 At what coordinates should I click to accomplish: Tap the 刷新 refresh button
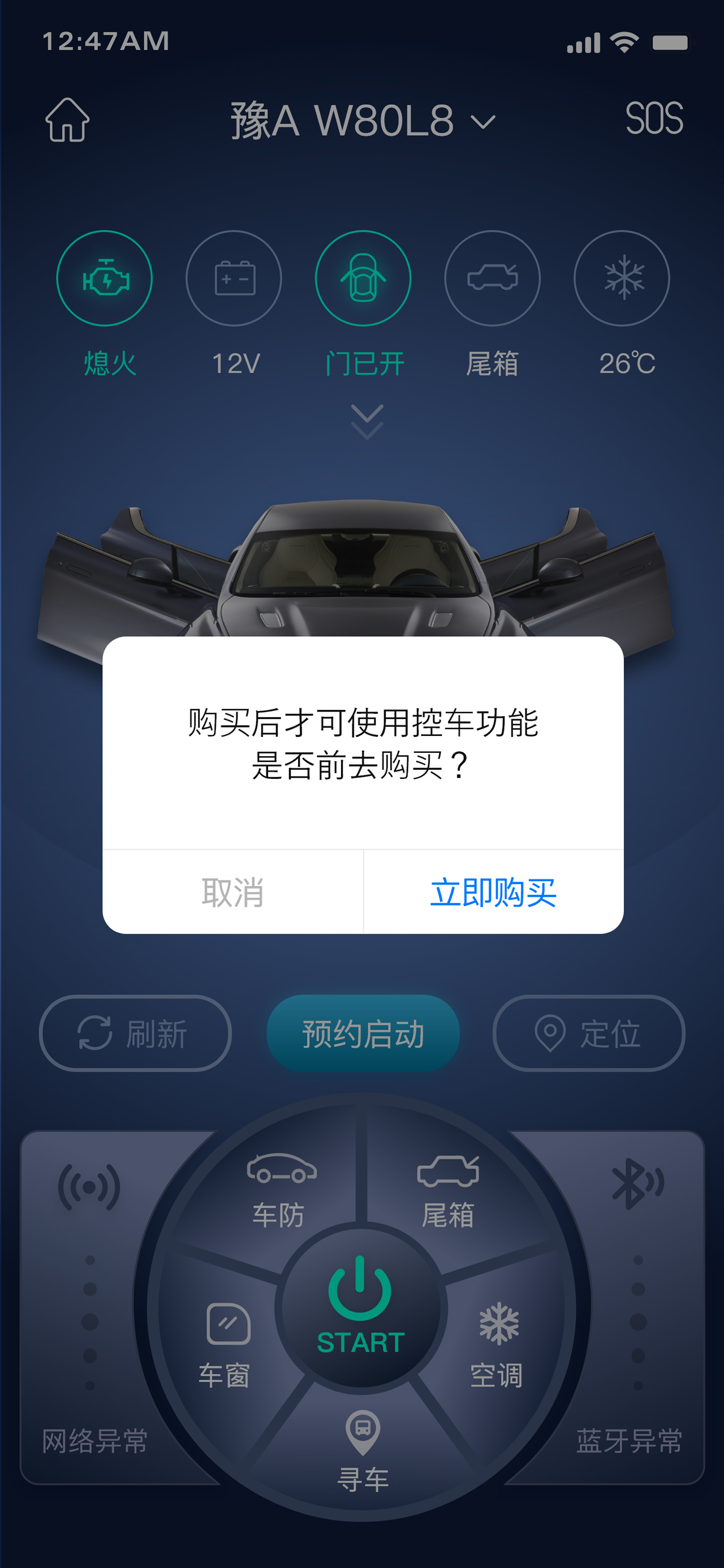point(135,1033)
